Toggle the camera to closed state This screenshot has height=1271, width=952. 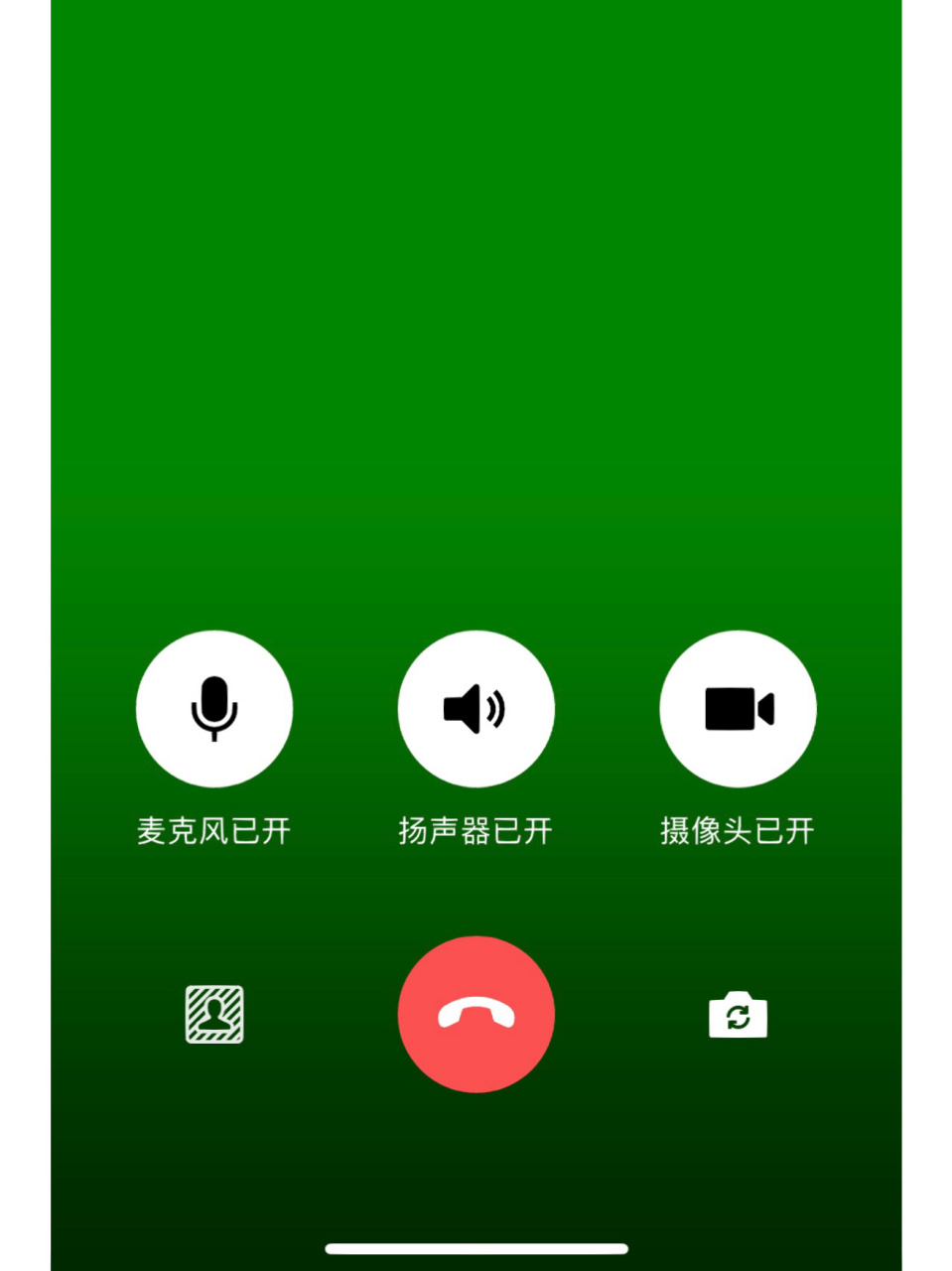click(738, 708)
